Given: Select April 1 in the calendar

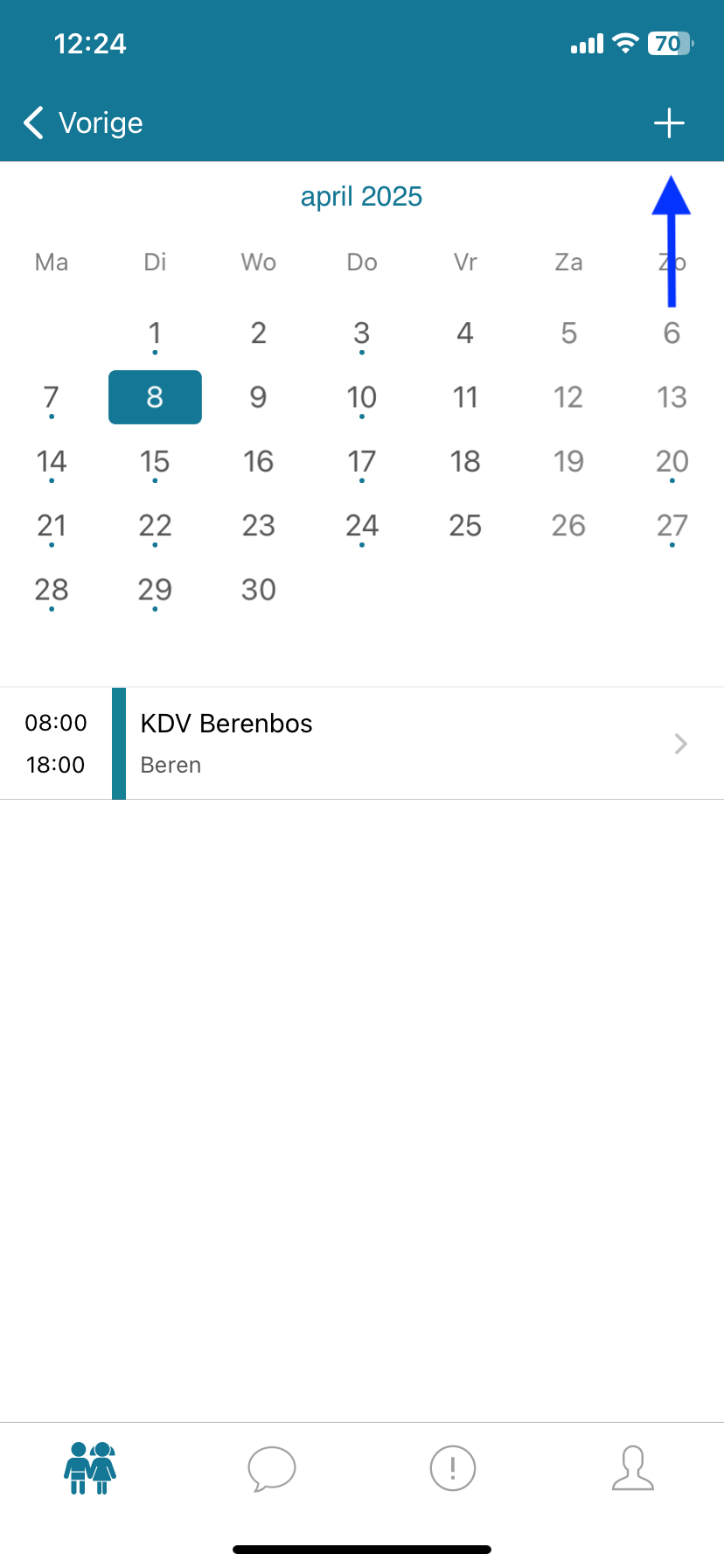Looking at the screenshot, I should (x=155, y=333).
